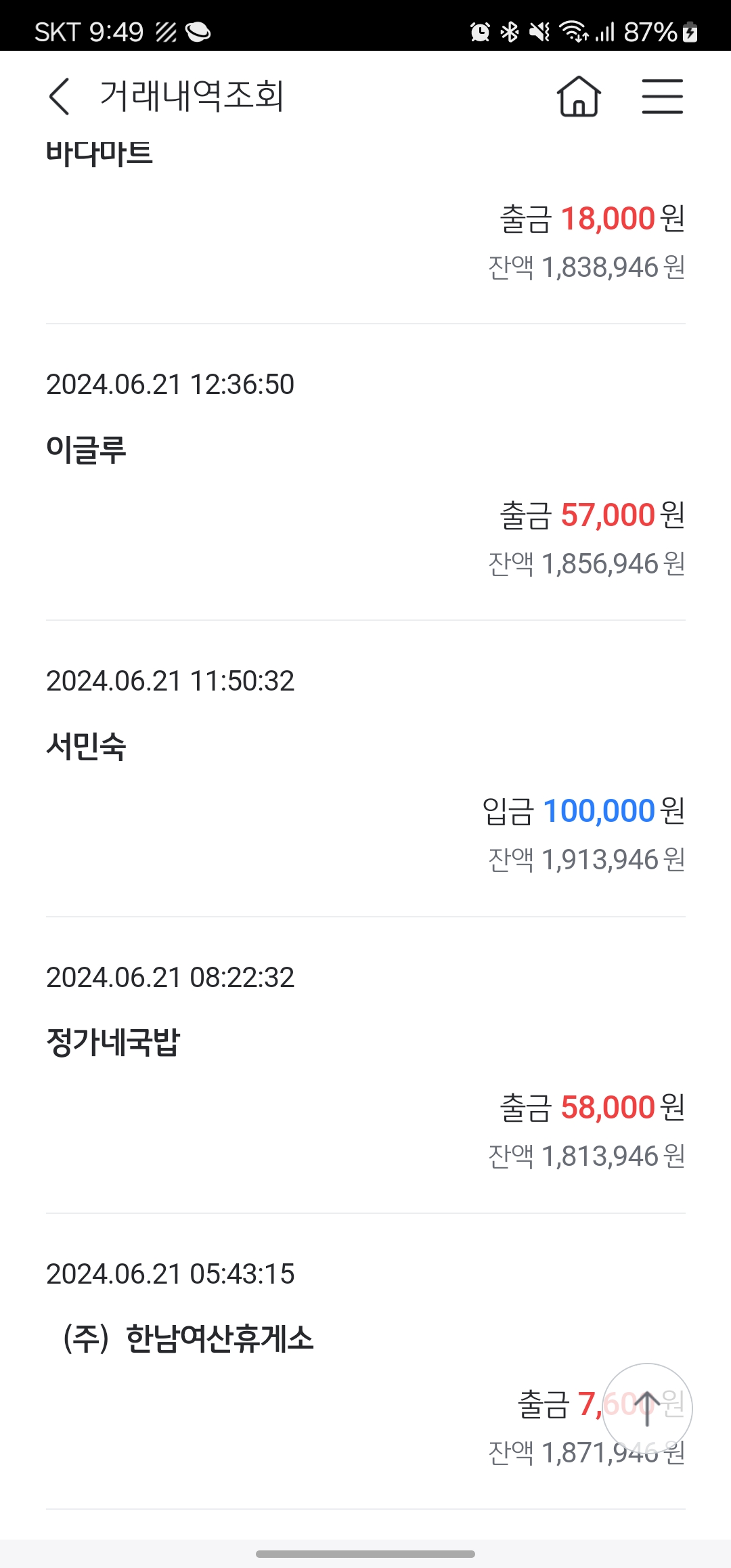Open the (주) 한남여산휴게소 transaction
This screenshot has width=731, height=1568.
point(365,1362)
